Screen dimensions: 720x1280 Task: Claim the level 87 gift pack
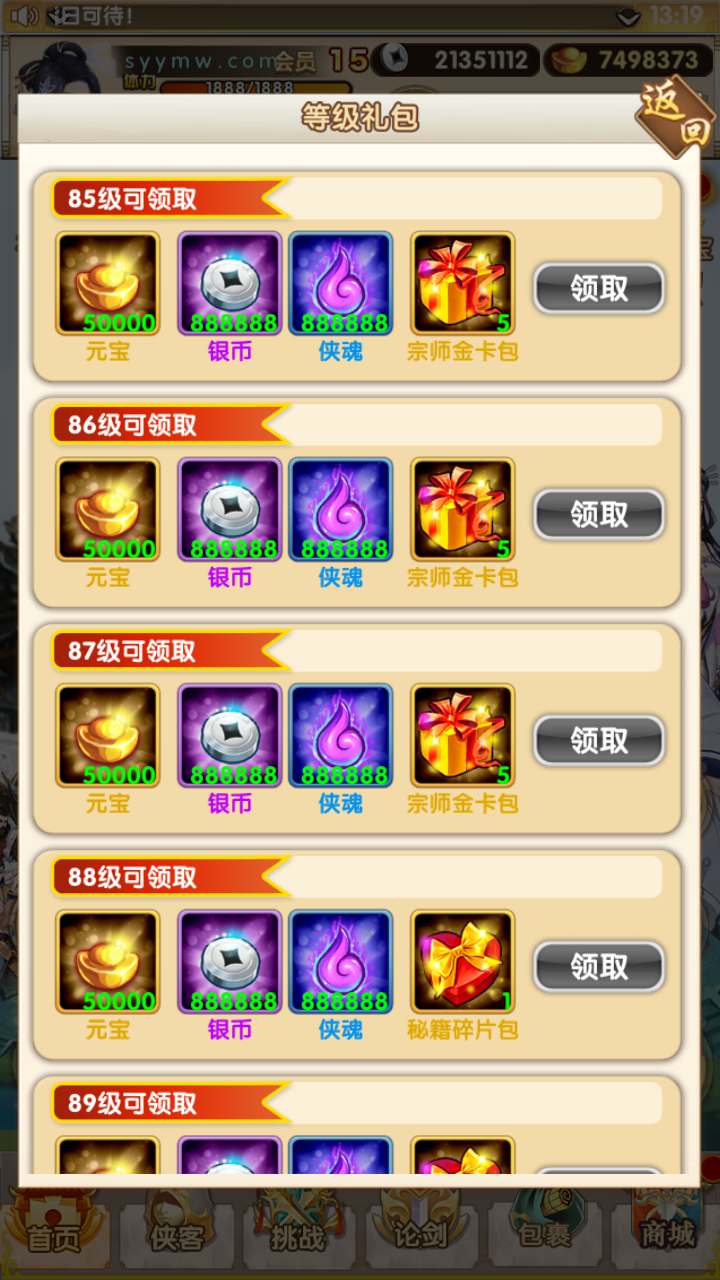pyautogui.click(x=598, y=741)
